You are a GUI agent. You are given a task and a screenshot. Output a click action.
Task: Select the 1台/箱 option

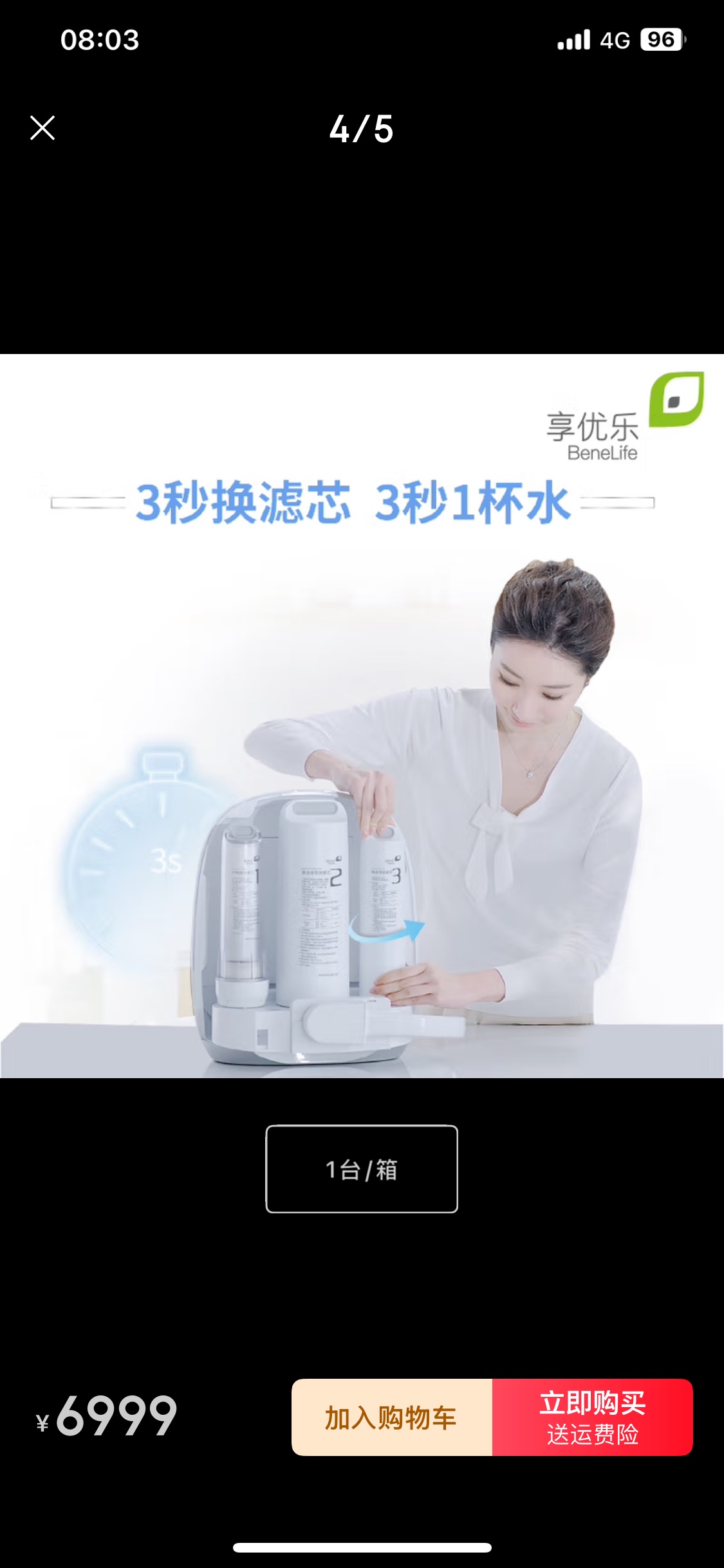tap(362, 1169)
